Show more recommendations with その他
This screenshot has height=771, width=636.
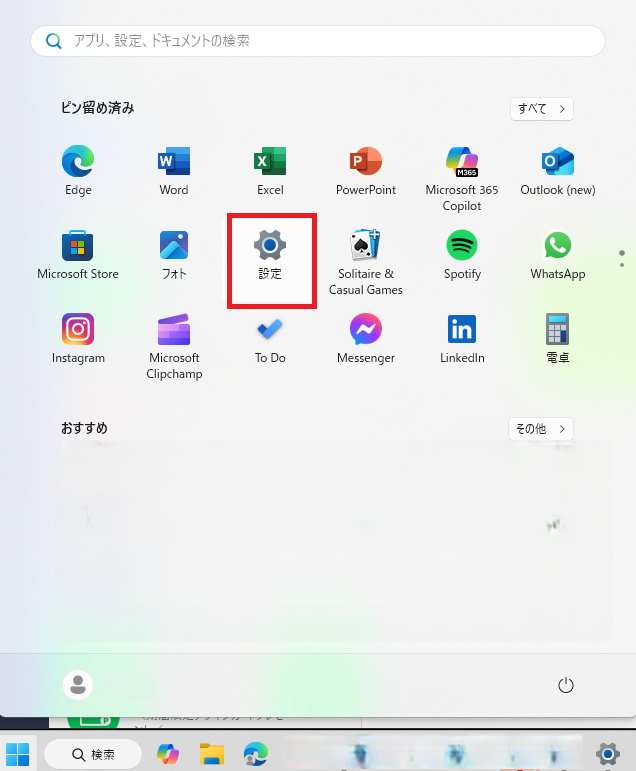(540, 429)
